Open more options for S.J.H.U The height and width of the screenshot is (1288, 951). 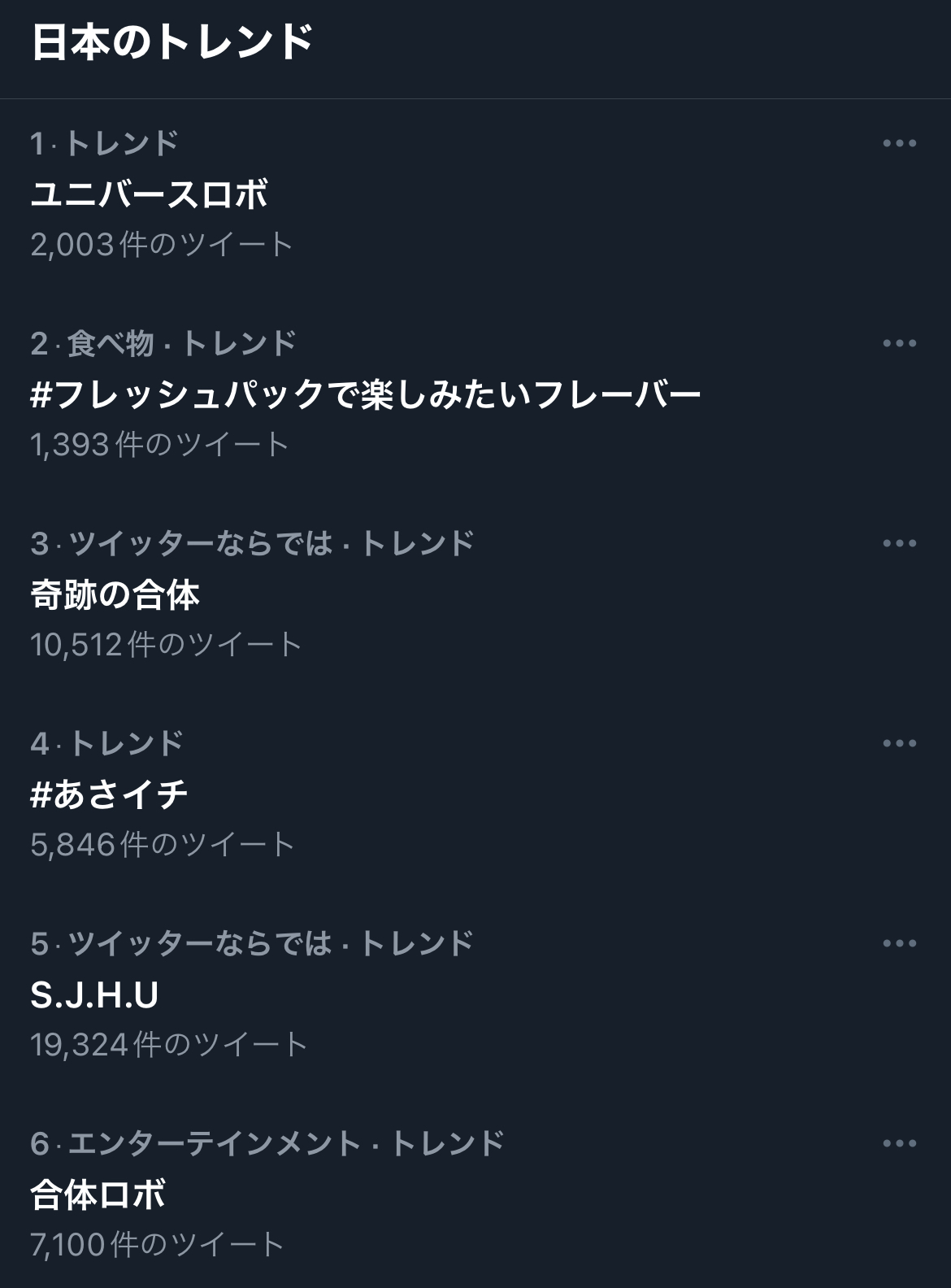tap(899, 944)
